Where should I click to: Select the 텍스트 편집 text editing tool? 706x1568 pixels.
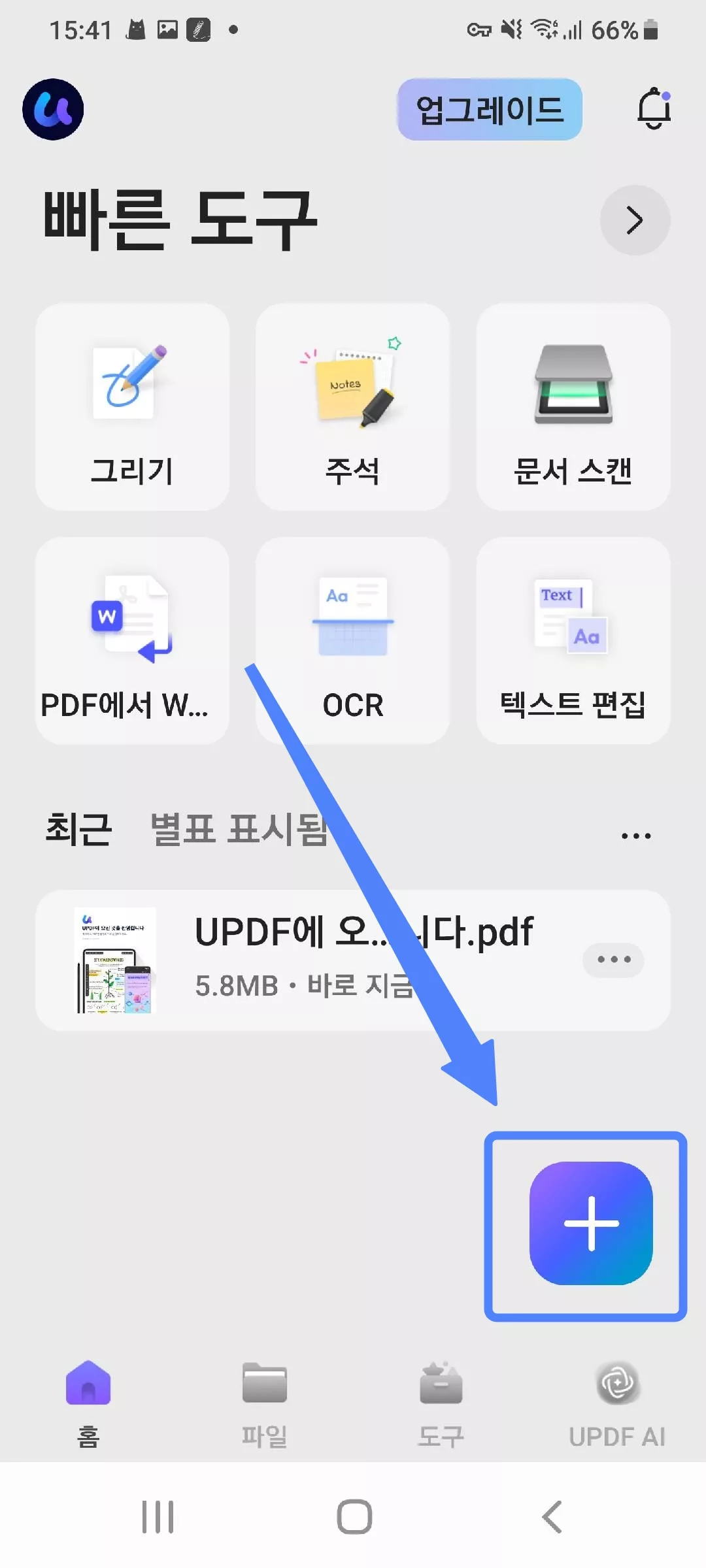[573, 640]
